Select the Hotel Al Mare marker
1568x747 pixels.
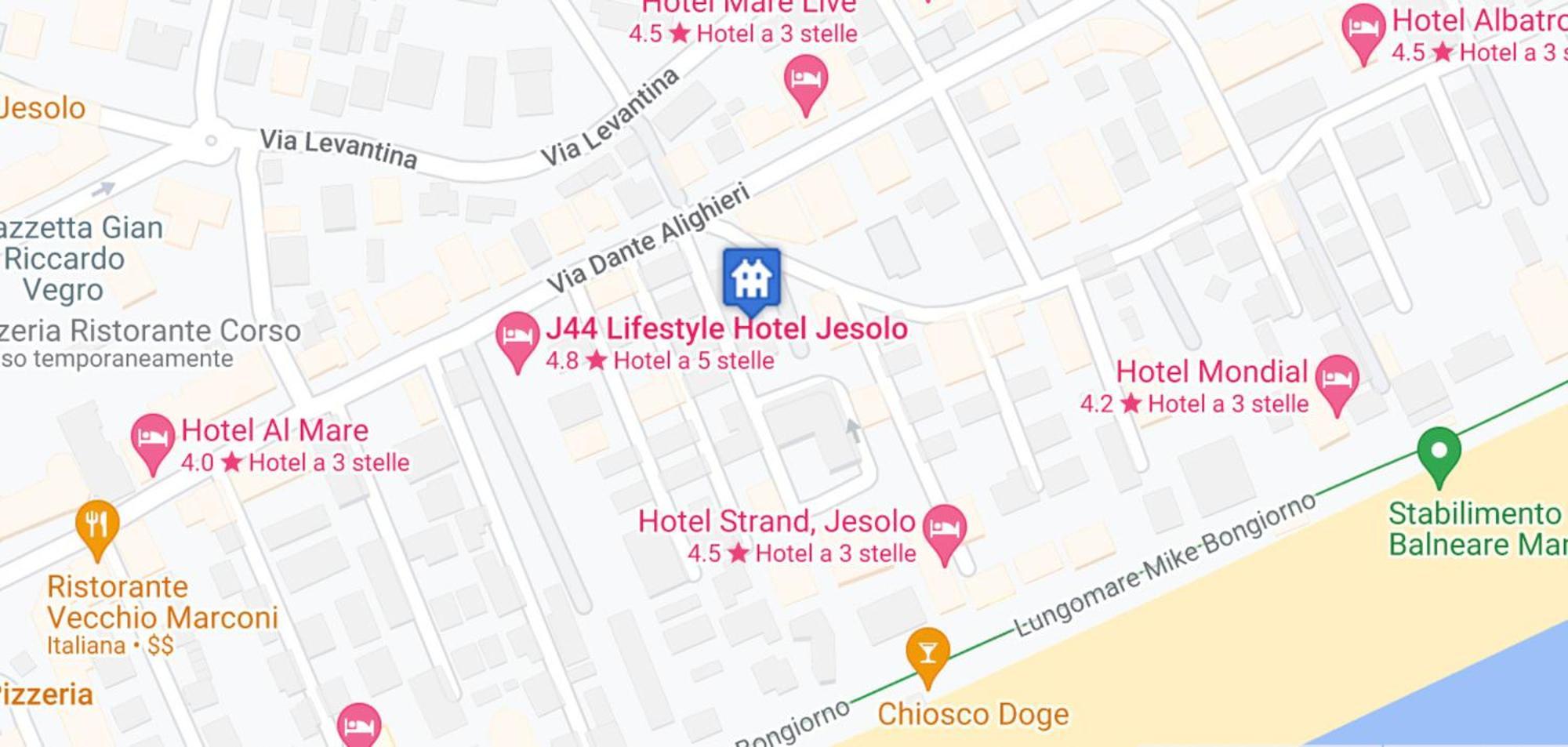[x=152, y=439]
